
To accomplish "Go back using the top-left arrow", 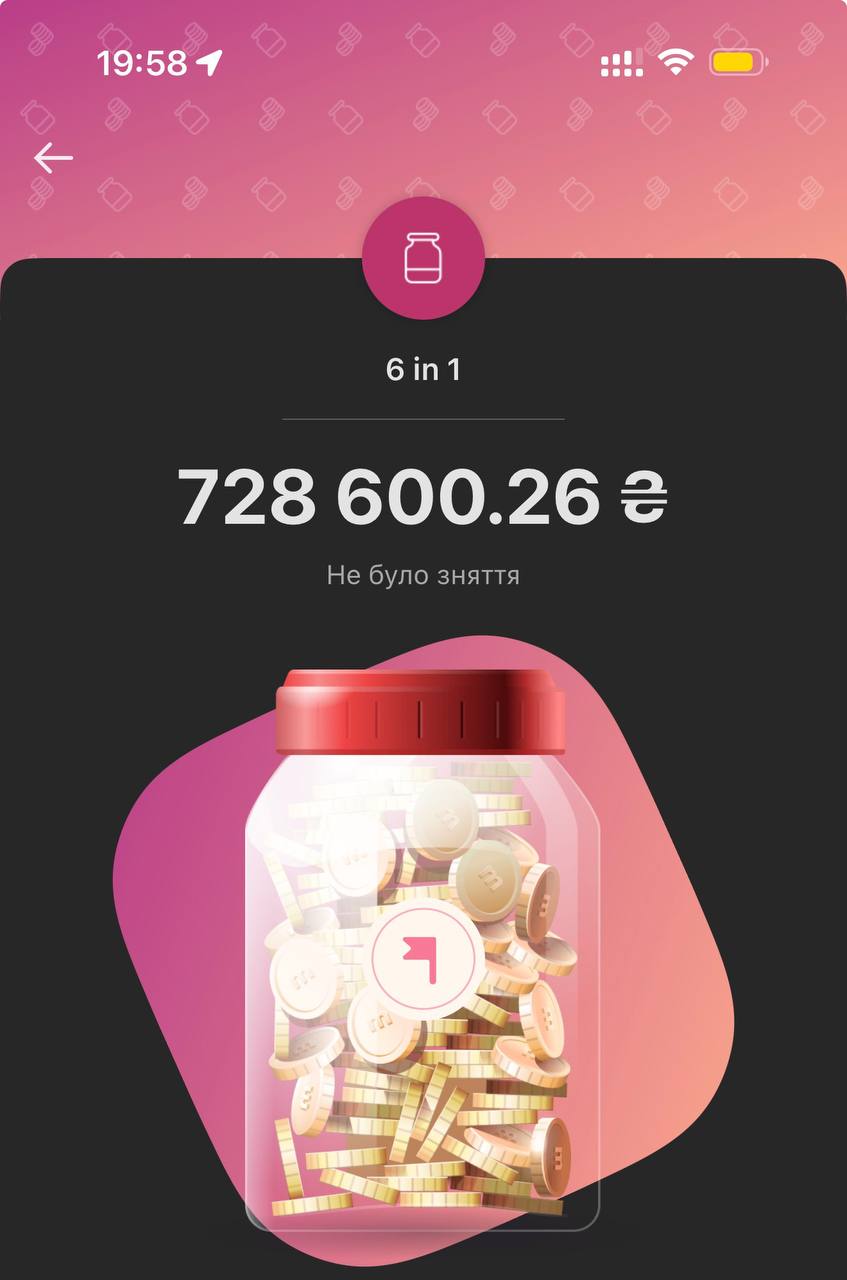I will pos(53,157).
